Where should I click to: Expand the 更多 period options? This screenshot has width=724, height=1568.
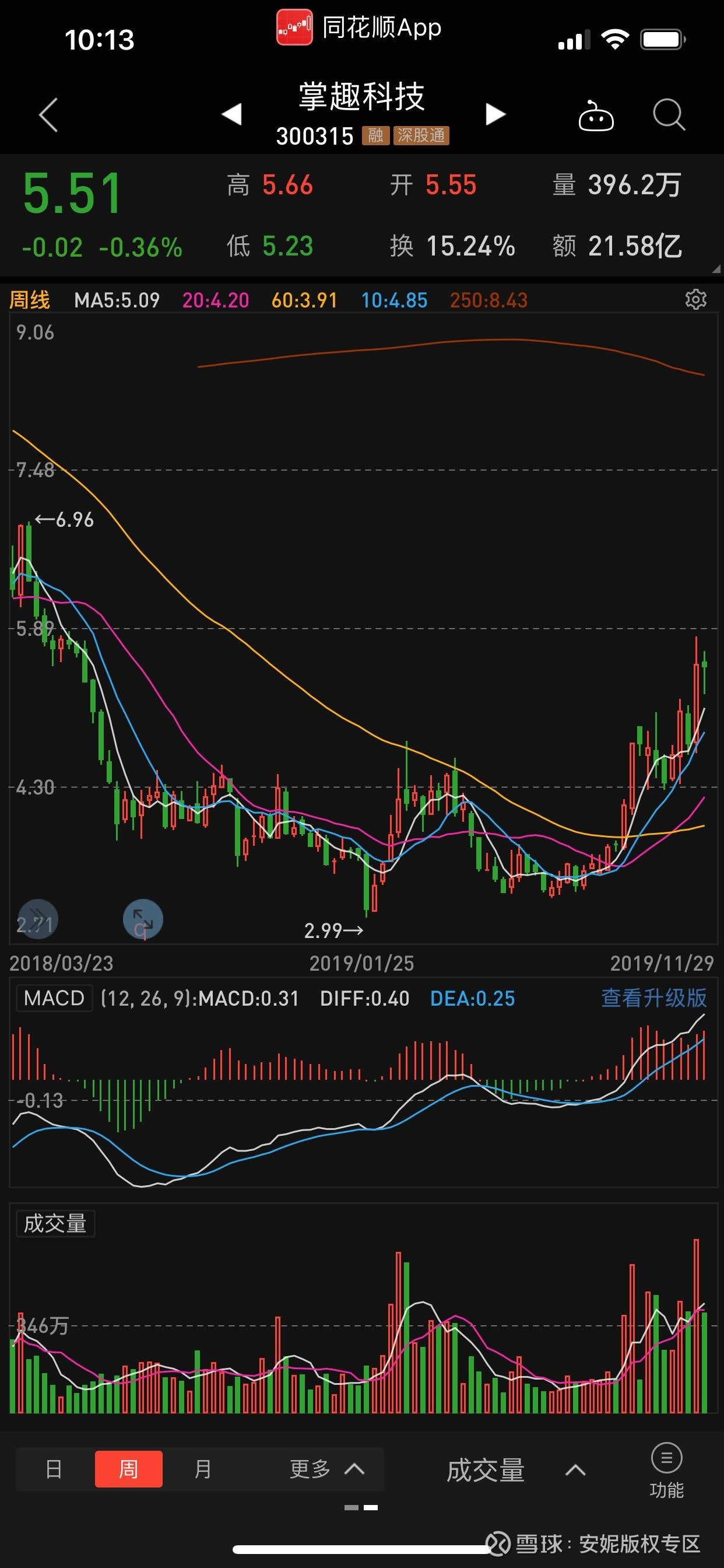coord(328,1469)
